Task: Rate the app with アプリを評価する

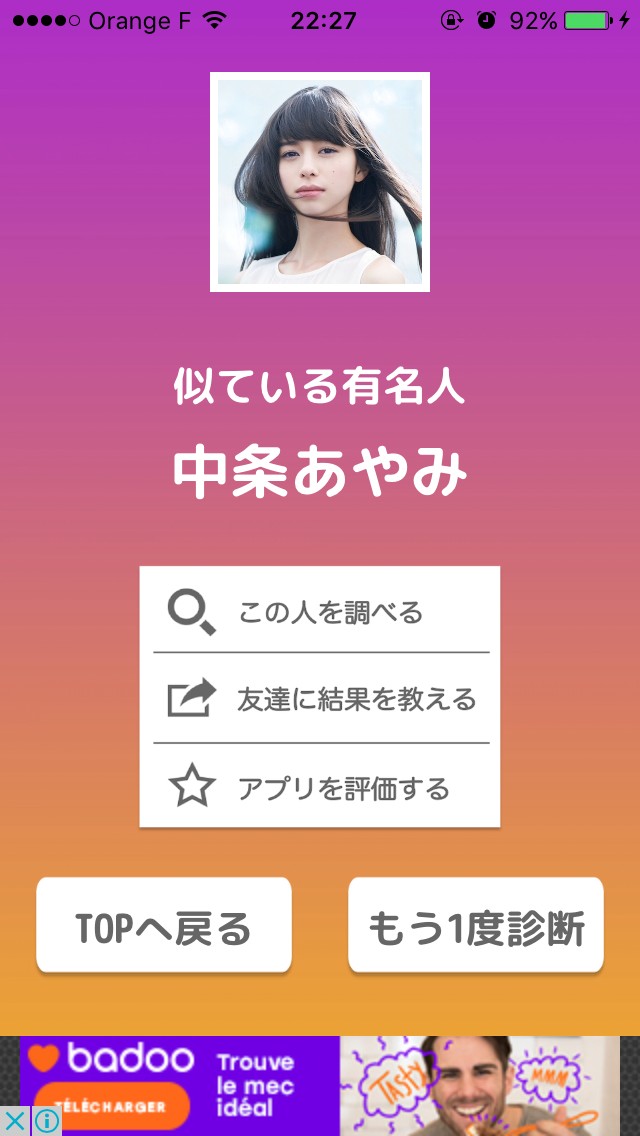Action: click(x=320, y=788)
